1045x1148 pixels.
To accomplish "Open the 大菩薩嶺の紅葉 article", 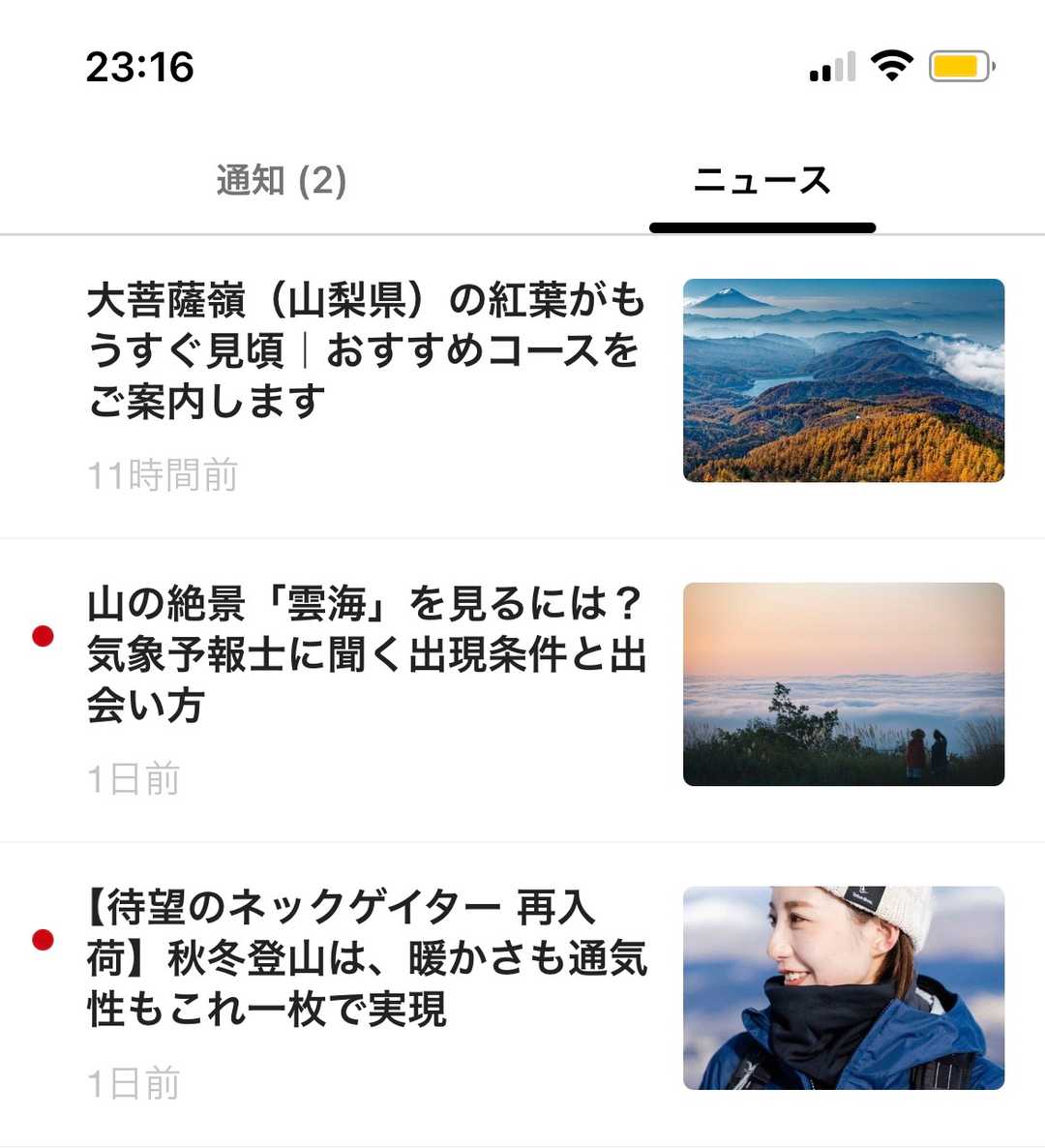I will (366, 350).
